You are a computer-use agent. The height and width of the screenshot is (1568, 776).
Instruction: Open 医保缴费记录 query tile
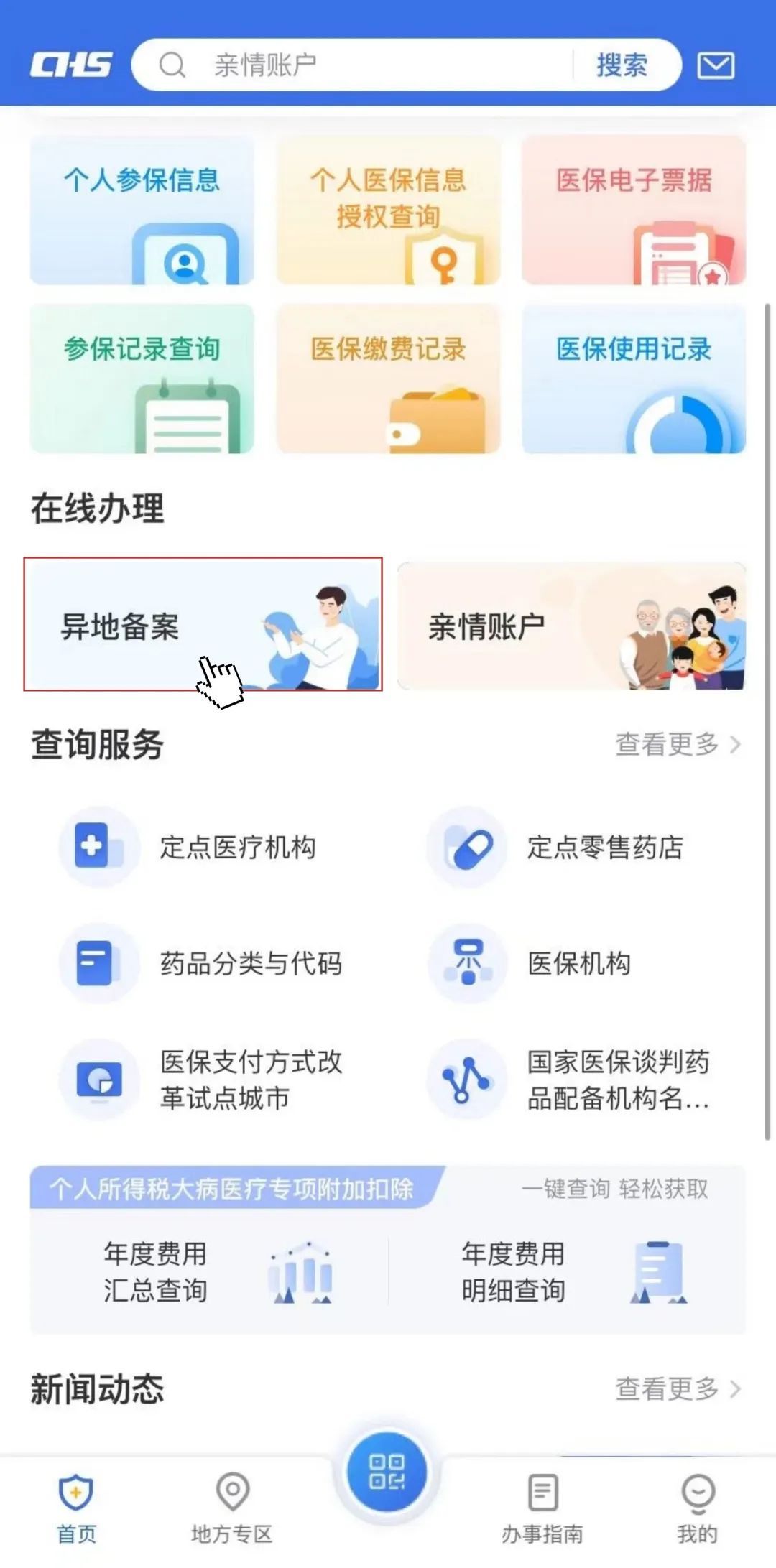(388, 379)
